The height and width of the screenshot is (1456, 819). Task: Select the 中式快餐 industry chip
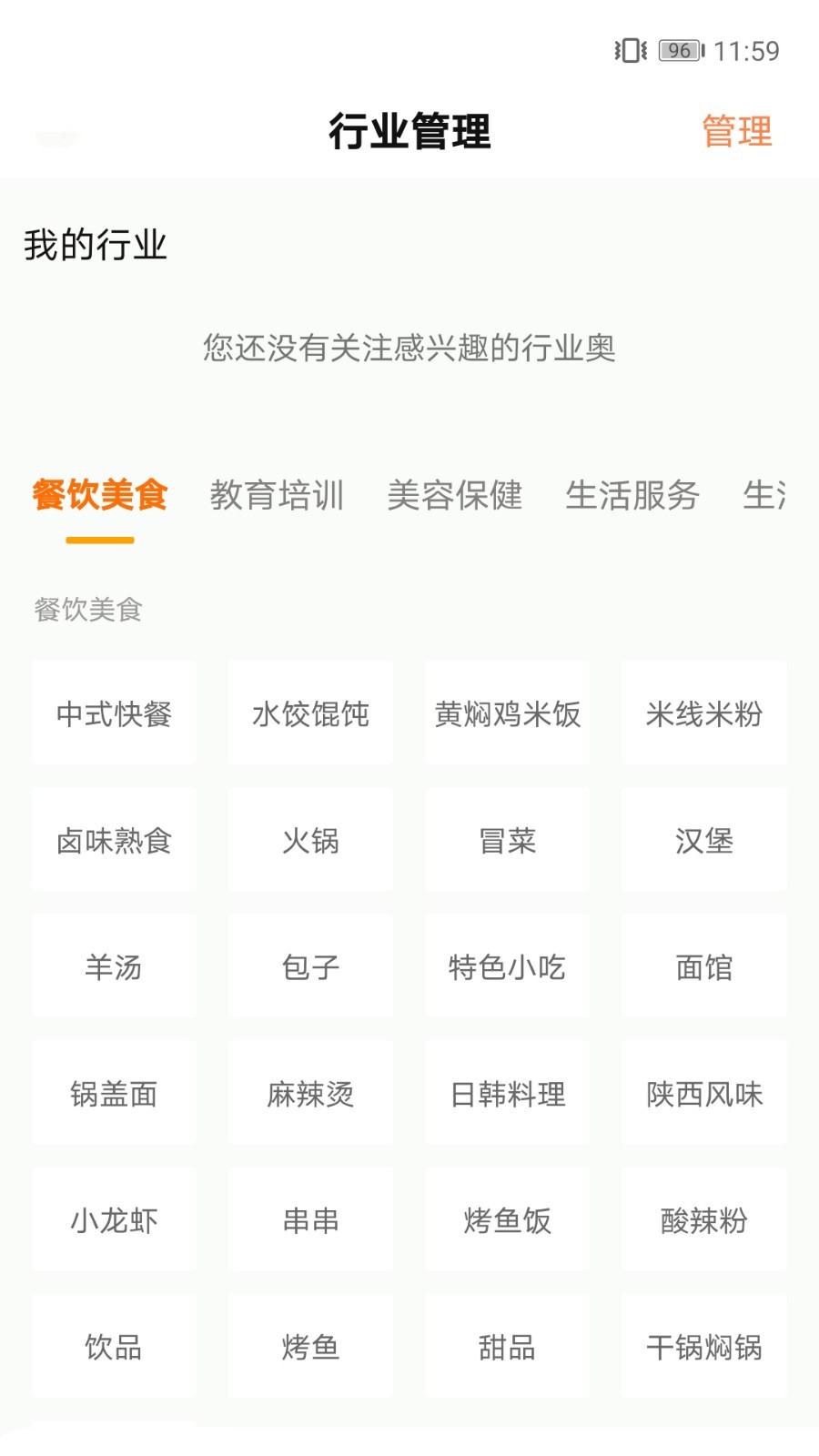pos(114,713)
